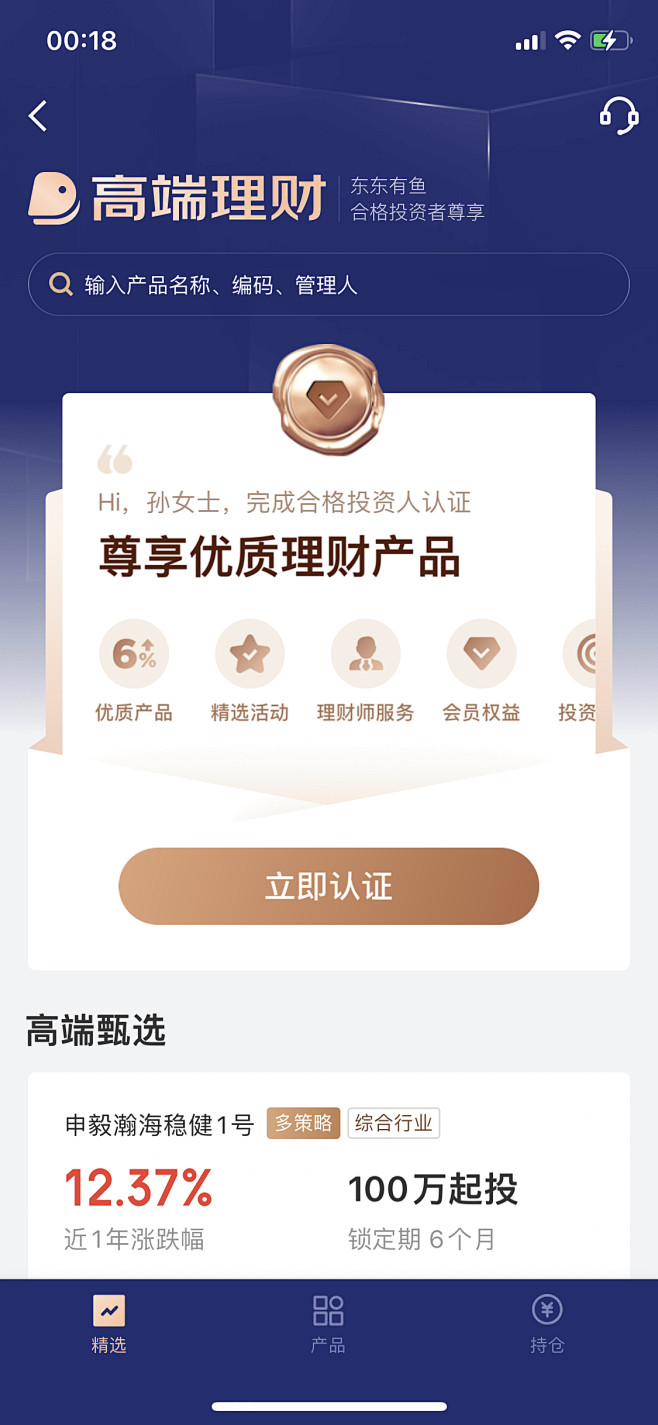
Task: Switch to the 持仓 tab
Action: (x=547, y=1324)
